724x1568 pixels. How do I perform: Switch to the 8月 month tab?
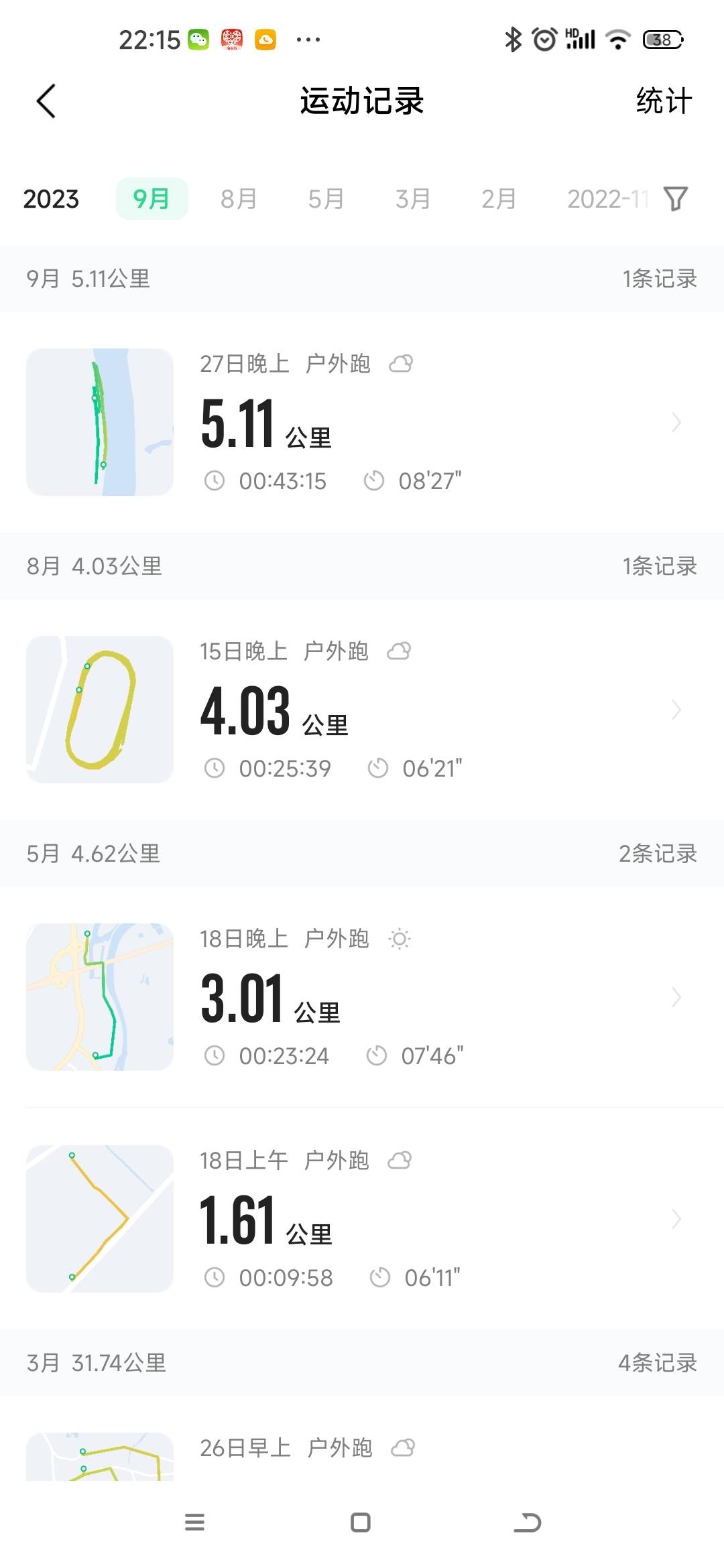(x=239, y=199)
